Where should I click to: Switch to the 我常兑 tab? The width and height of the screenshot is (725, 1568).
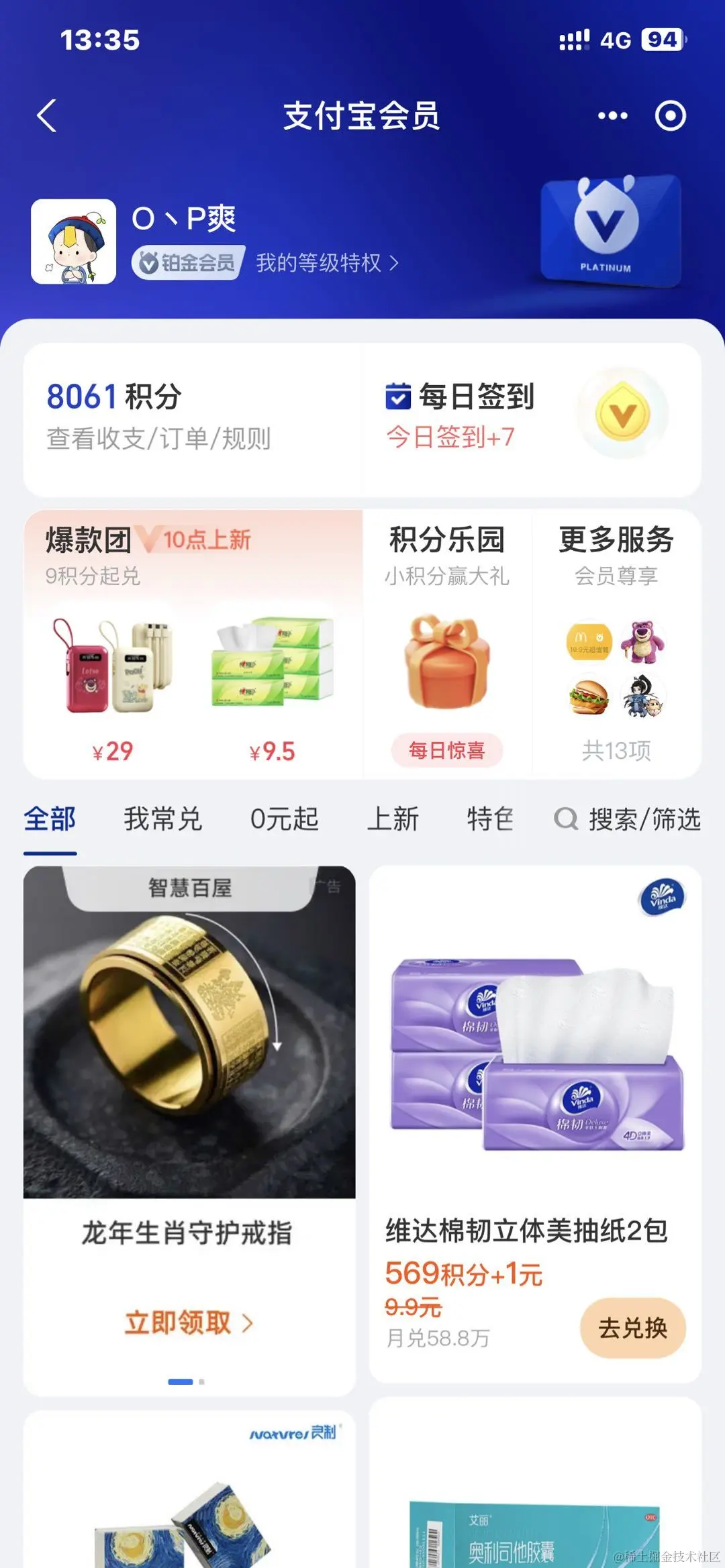163,819
